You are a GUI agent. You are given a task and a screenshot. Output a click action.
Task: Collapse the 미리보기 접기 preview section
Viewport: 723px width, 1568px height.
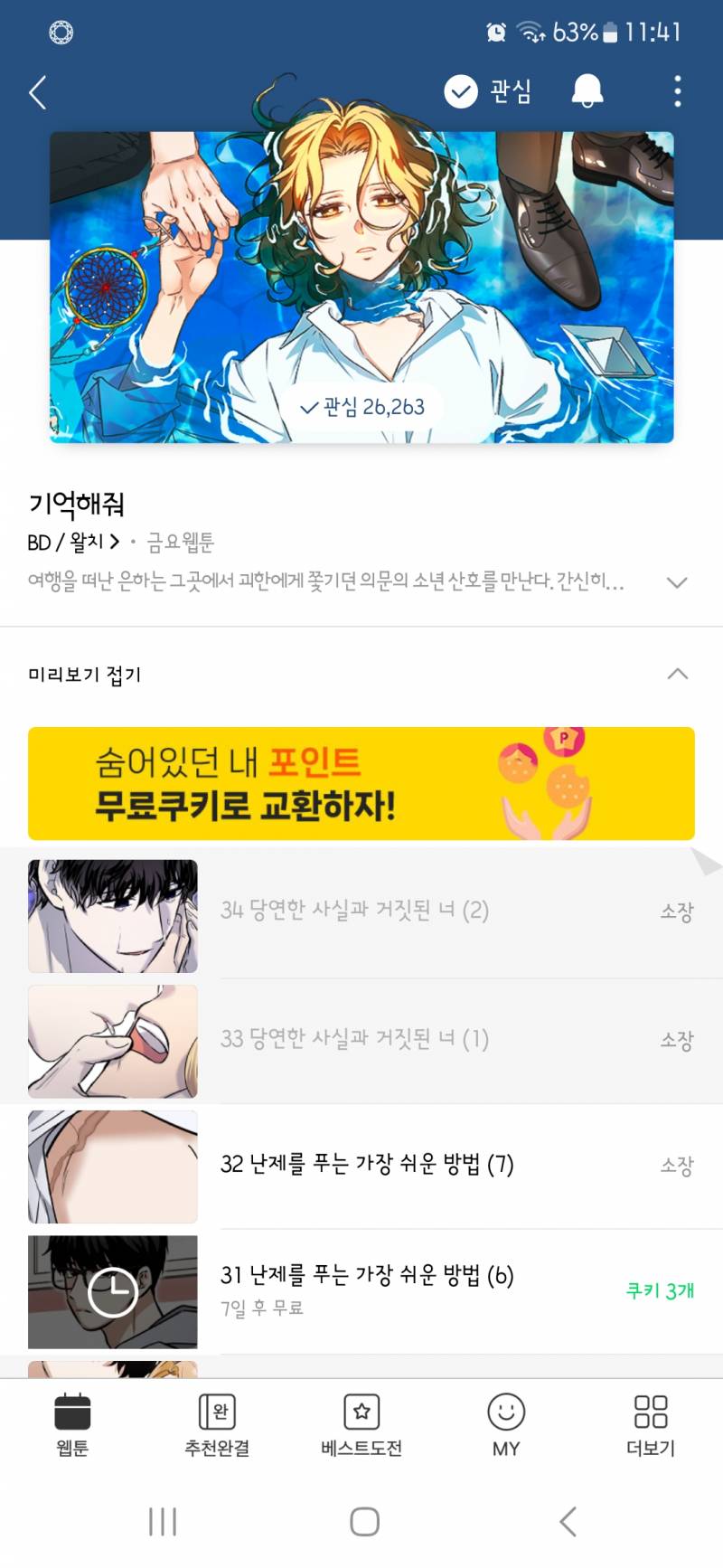point(361,675)
